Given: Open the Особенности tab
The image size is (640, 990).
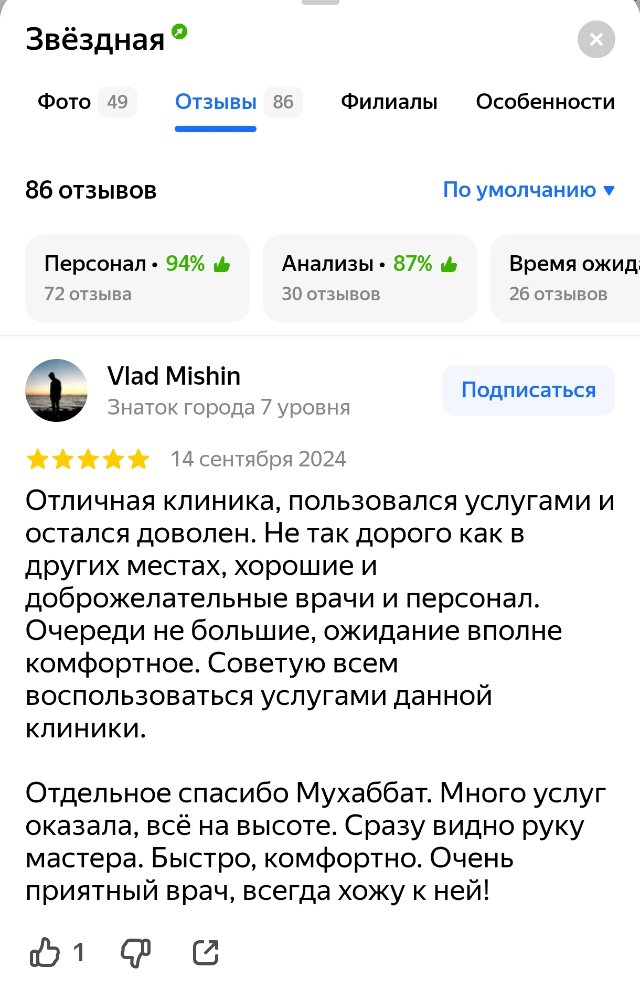Looking at the screenshot, I should (x=545, y=102).
